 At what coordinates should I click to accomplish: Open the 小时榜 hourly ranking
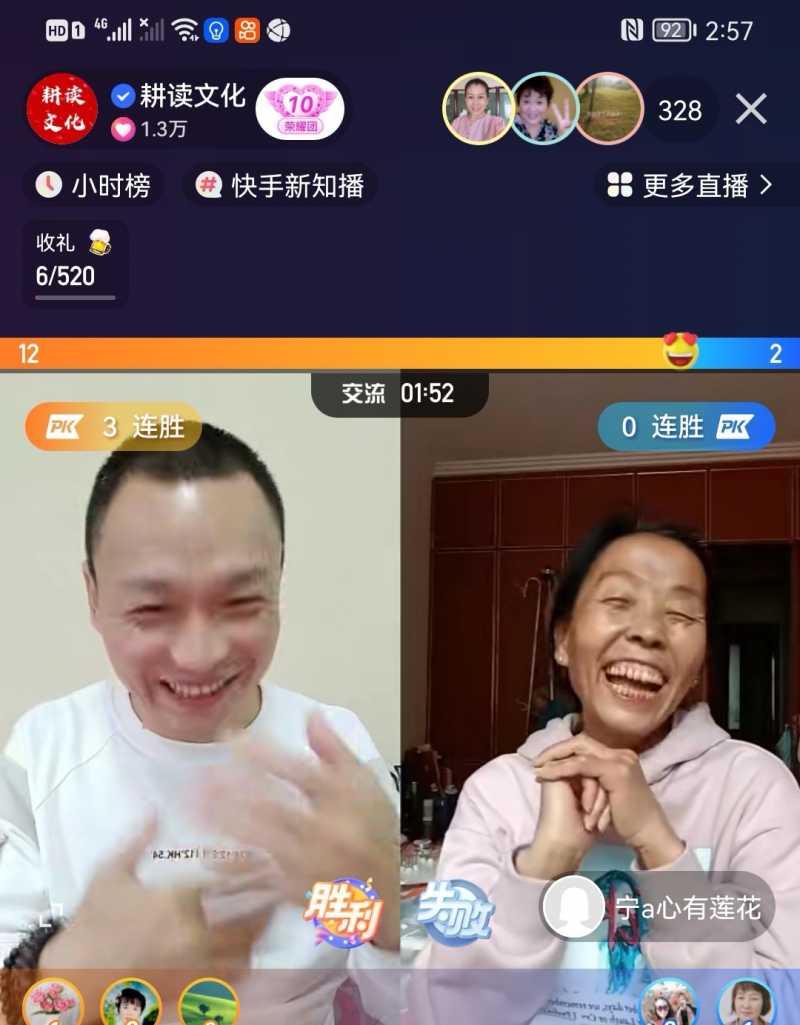pos(95,185)
